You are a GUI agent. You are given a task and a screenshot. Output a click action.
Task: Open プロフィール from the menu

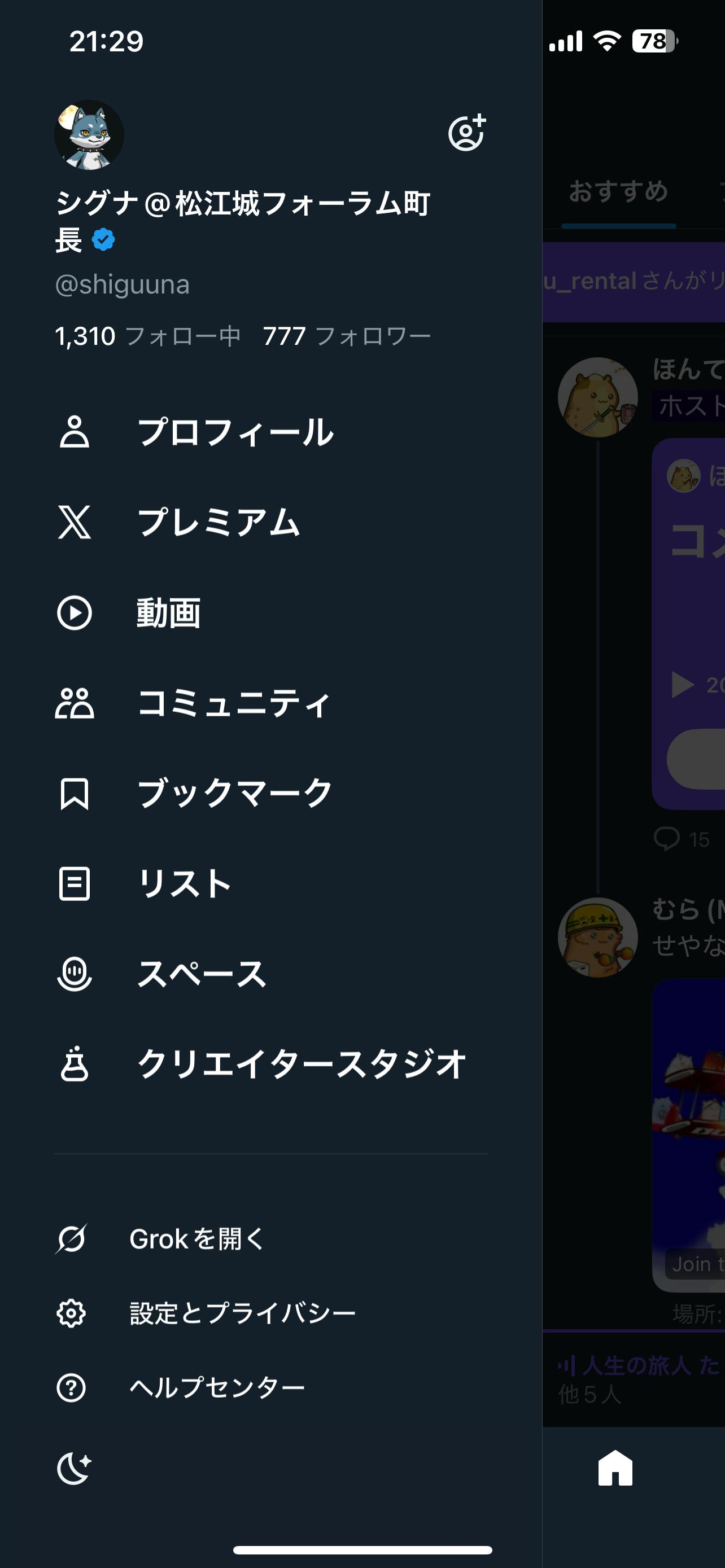[x=234, y=432]
